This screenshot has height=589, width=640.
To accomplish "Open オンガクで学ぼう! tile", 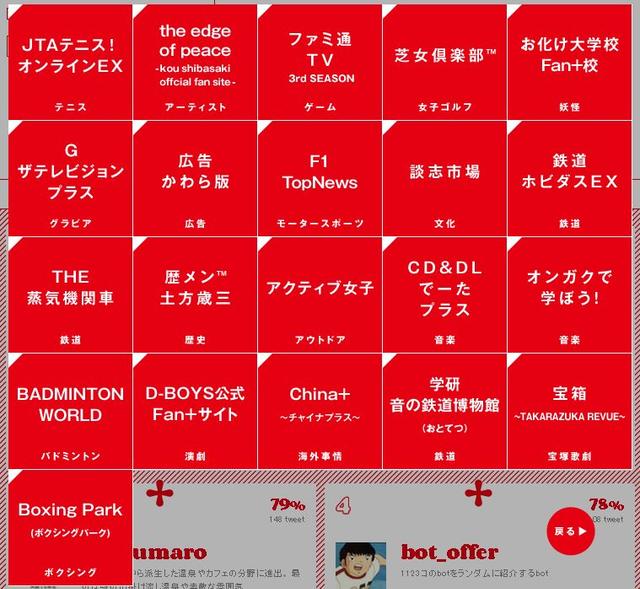I will [x=570, y=293].
